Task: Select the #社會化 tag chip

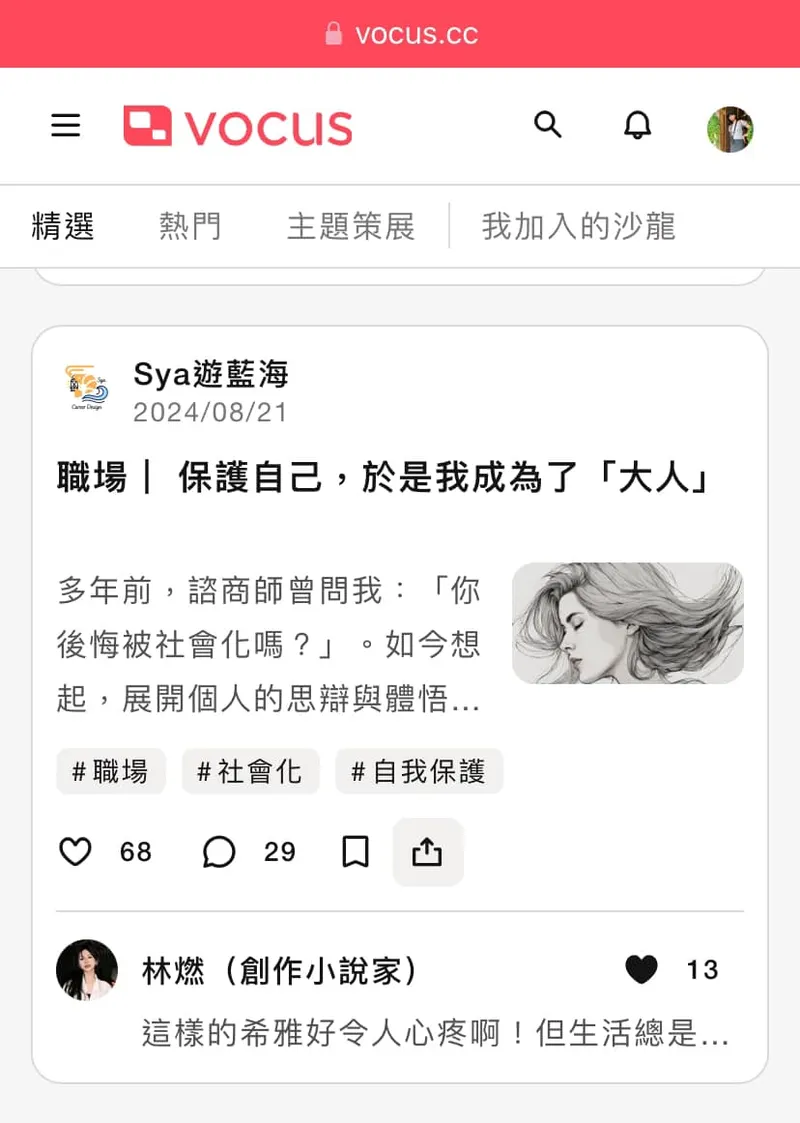Action: coord(250,771)
